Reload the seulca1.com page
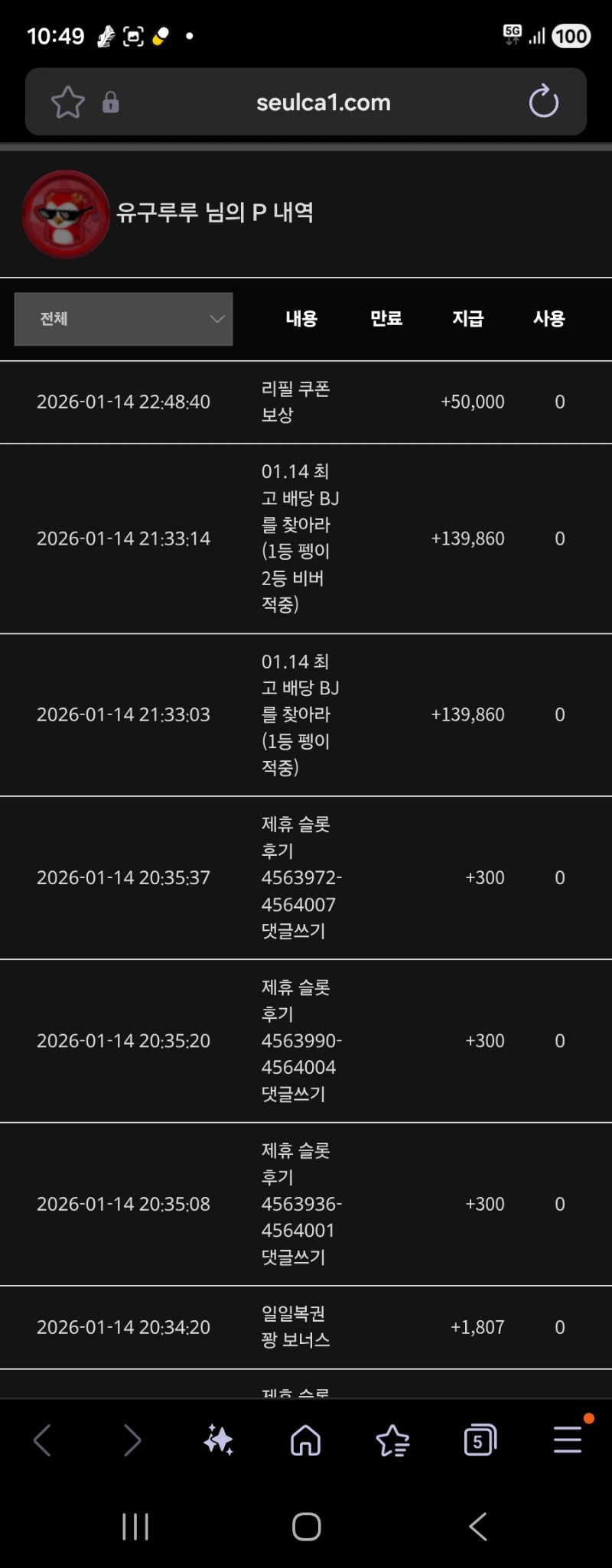Screen dimensions: 612x1568 tap(544, 102)
